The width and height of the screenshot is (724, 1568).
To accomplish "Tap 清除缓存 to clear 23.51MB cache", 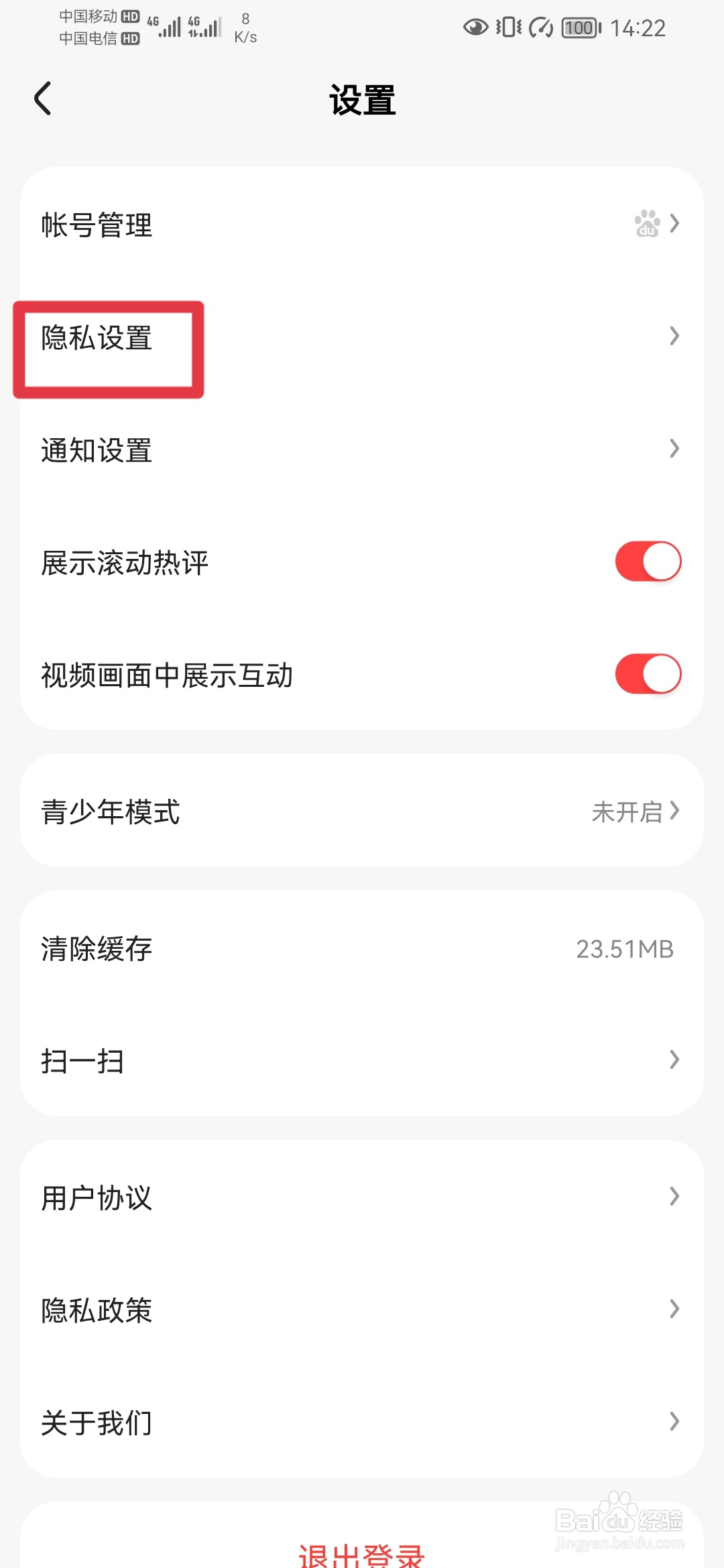I will pyautogui.click(x=362, y=948).
